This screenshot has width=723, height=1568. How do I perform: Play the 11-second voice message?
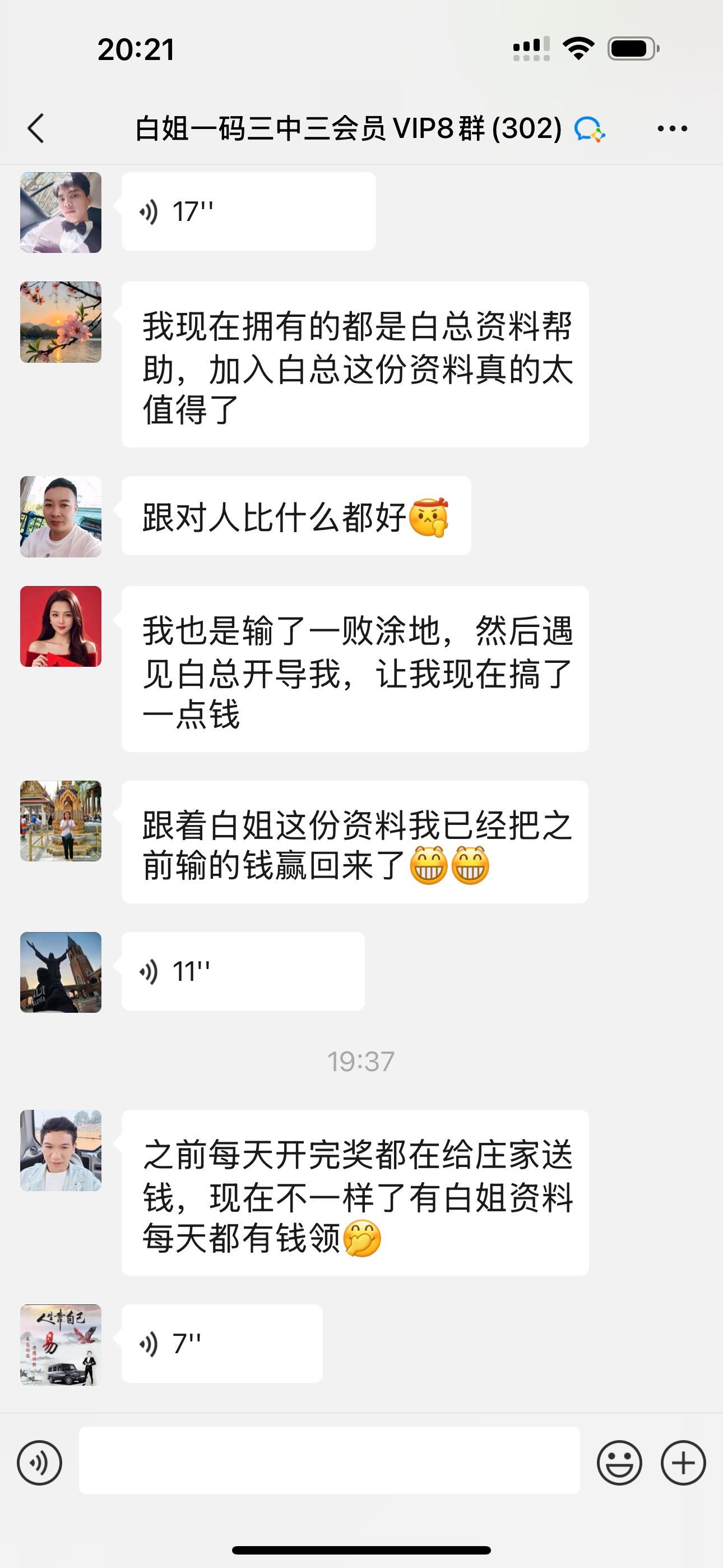pos(243,971)
